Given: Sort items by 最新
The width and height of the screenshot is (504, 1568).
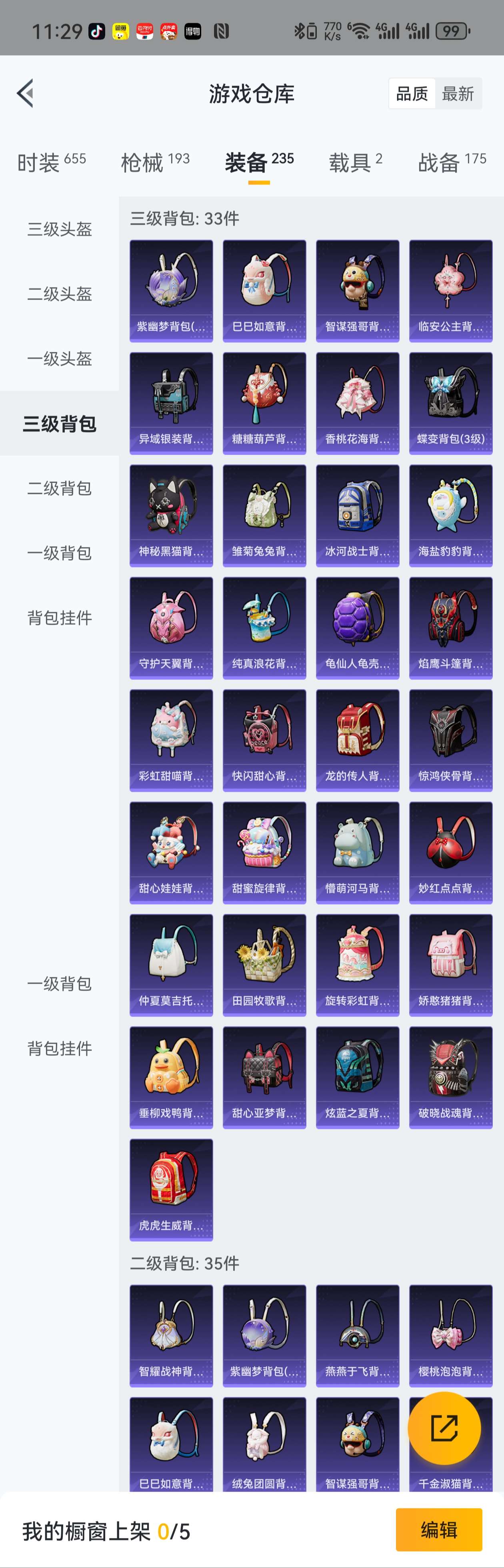Looking at the screenshot, I should pyautogui.click(x=458, y=94).
